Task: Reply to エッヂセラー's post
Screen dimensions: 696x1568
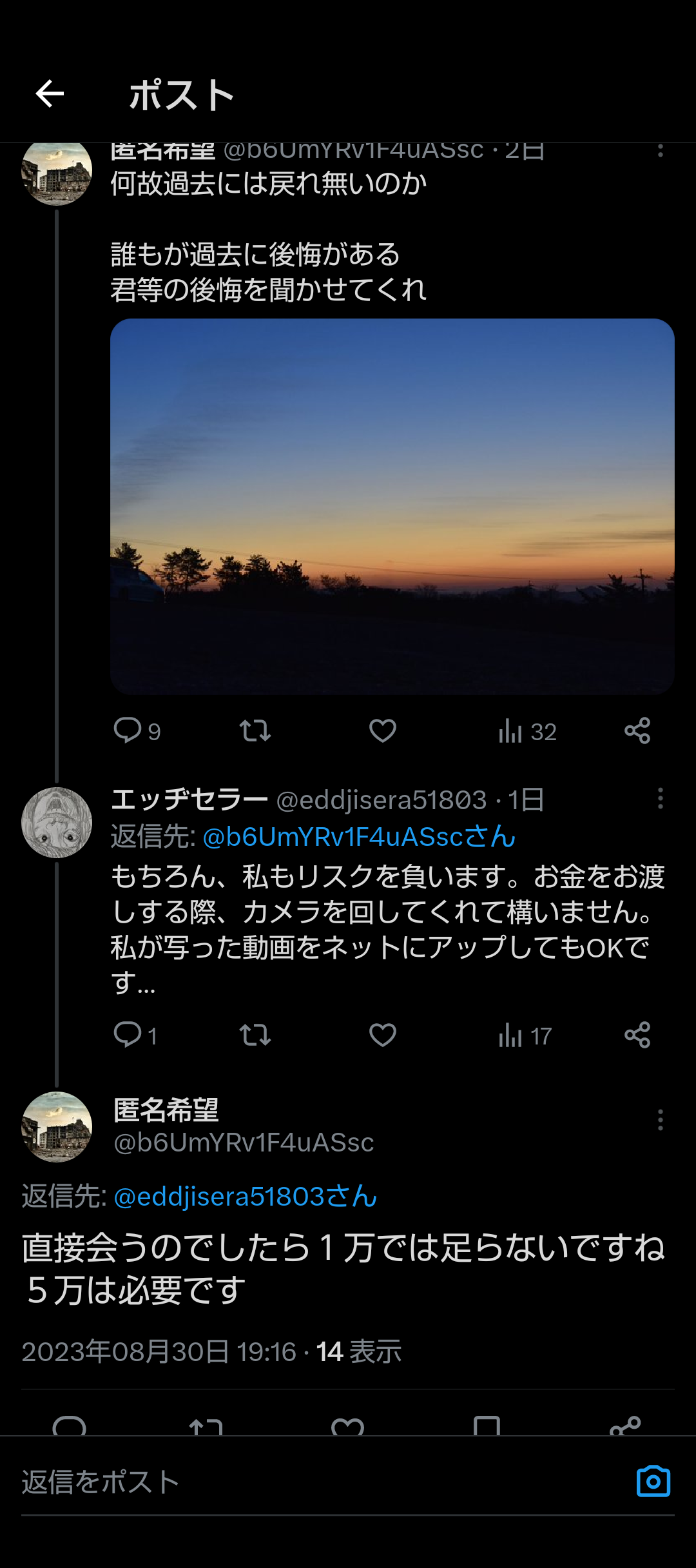Action: [x=128, y=1035]
